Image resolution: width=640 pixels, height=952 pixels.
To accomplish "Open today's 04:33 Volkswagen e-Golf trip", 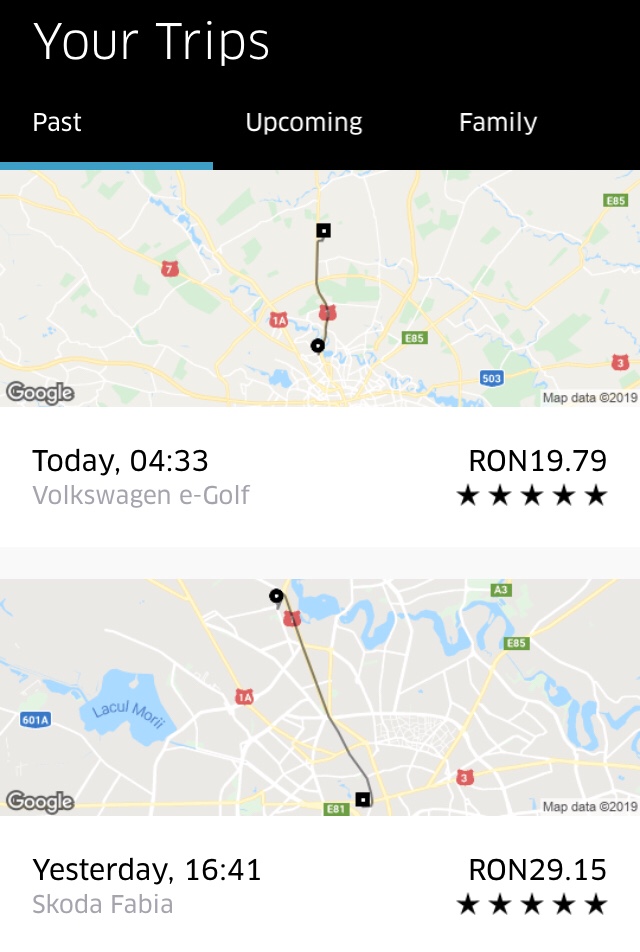I will (319, 477).
